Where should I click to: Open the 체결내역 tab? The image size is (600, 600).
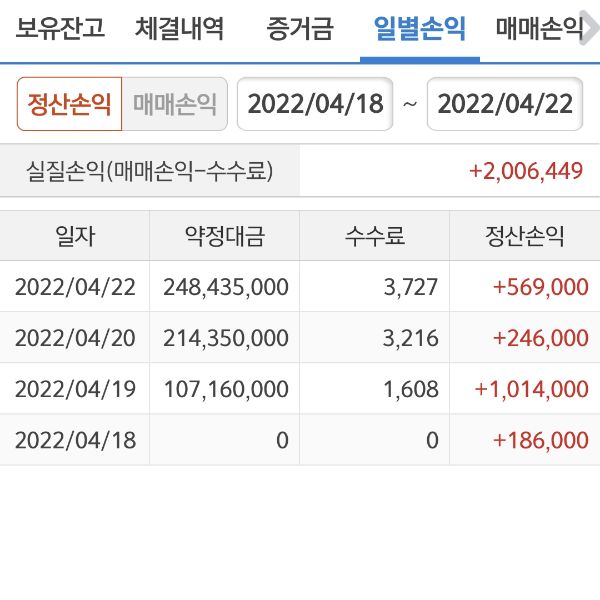point(180,29)
